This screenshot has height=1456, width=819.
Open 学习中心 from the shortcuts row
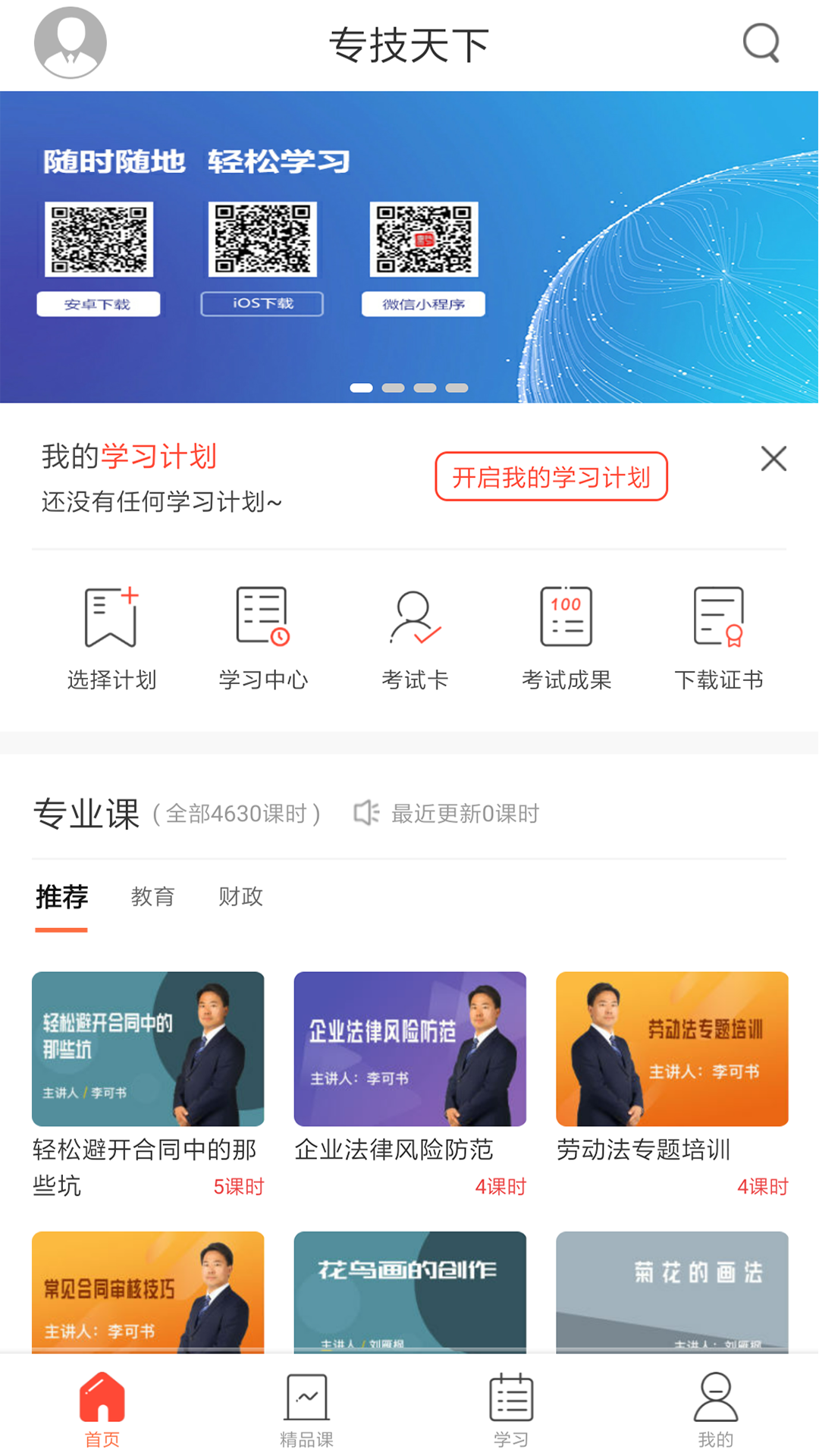[263, 616]
